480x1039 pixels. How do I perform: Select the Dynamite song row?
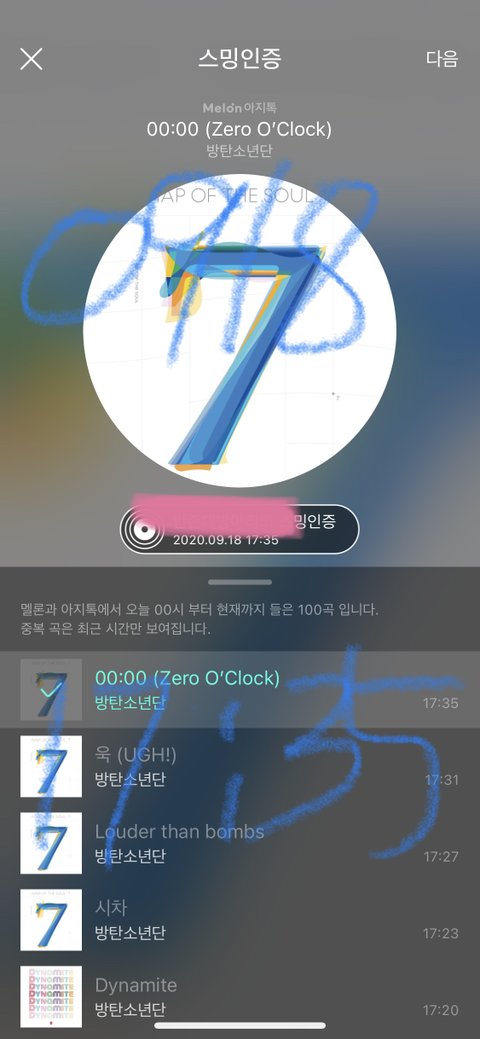[x=240, y=997]
